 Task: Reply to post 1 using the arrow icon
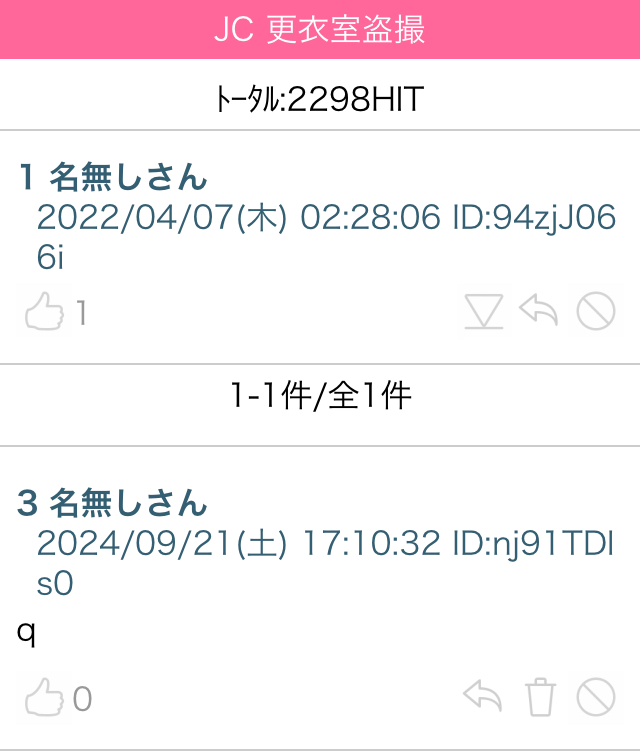[539, 312]
